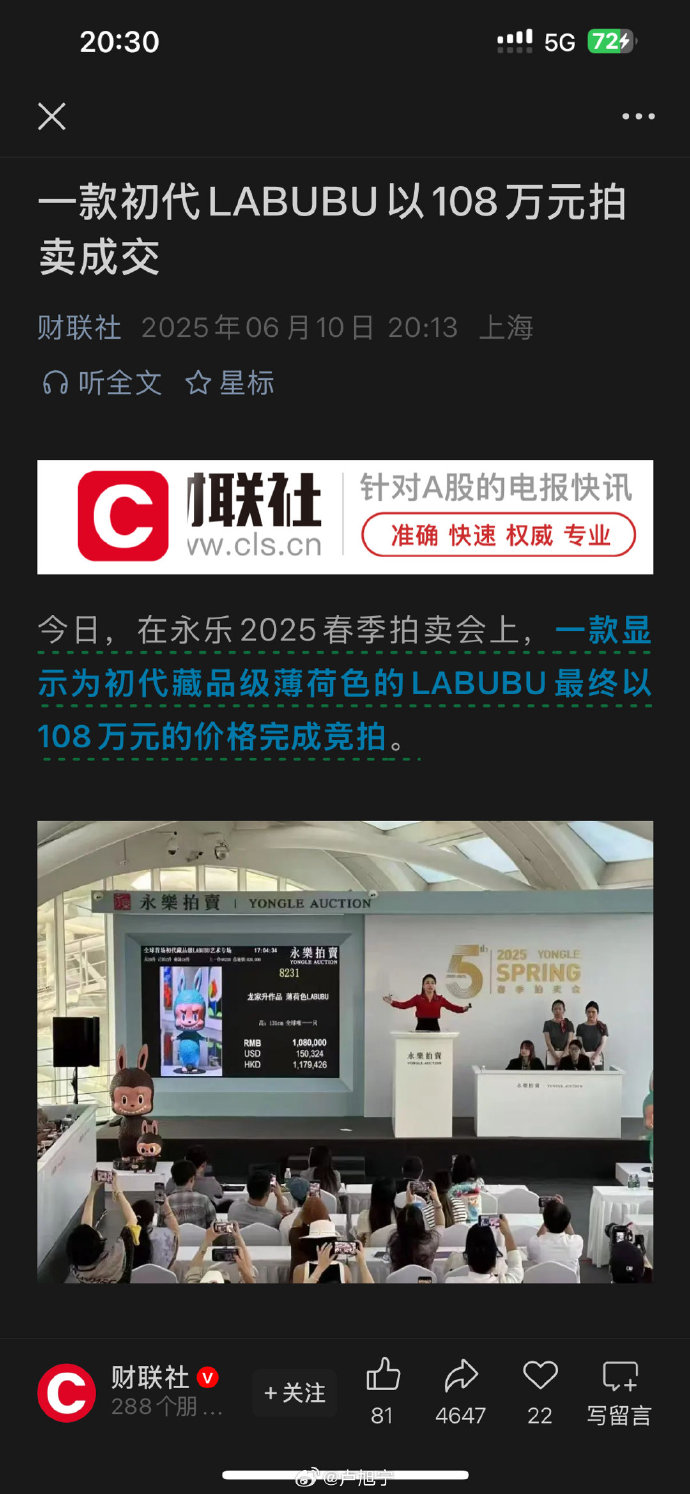Write a comment via 写留言

coord(619,1390)
